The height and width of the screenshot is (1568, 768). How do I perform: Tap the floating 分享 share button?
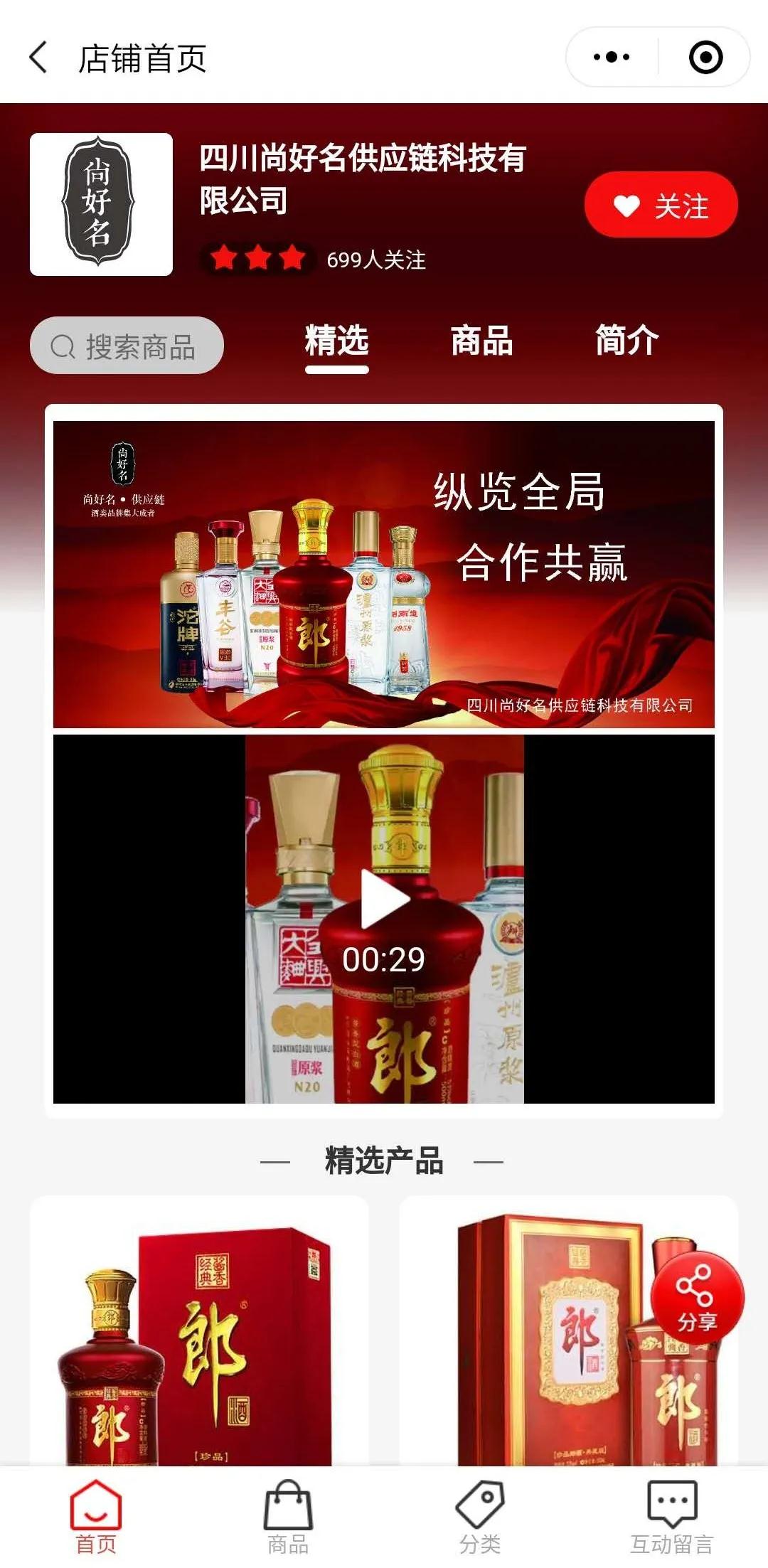pos(697,1298)
